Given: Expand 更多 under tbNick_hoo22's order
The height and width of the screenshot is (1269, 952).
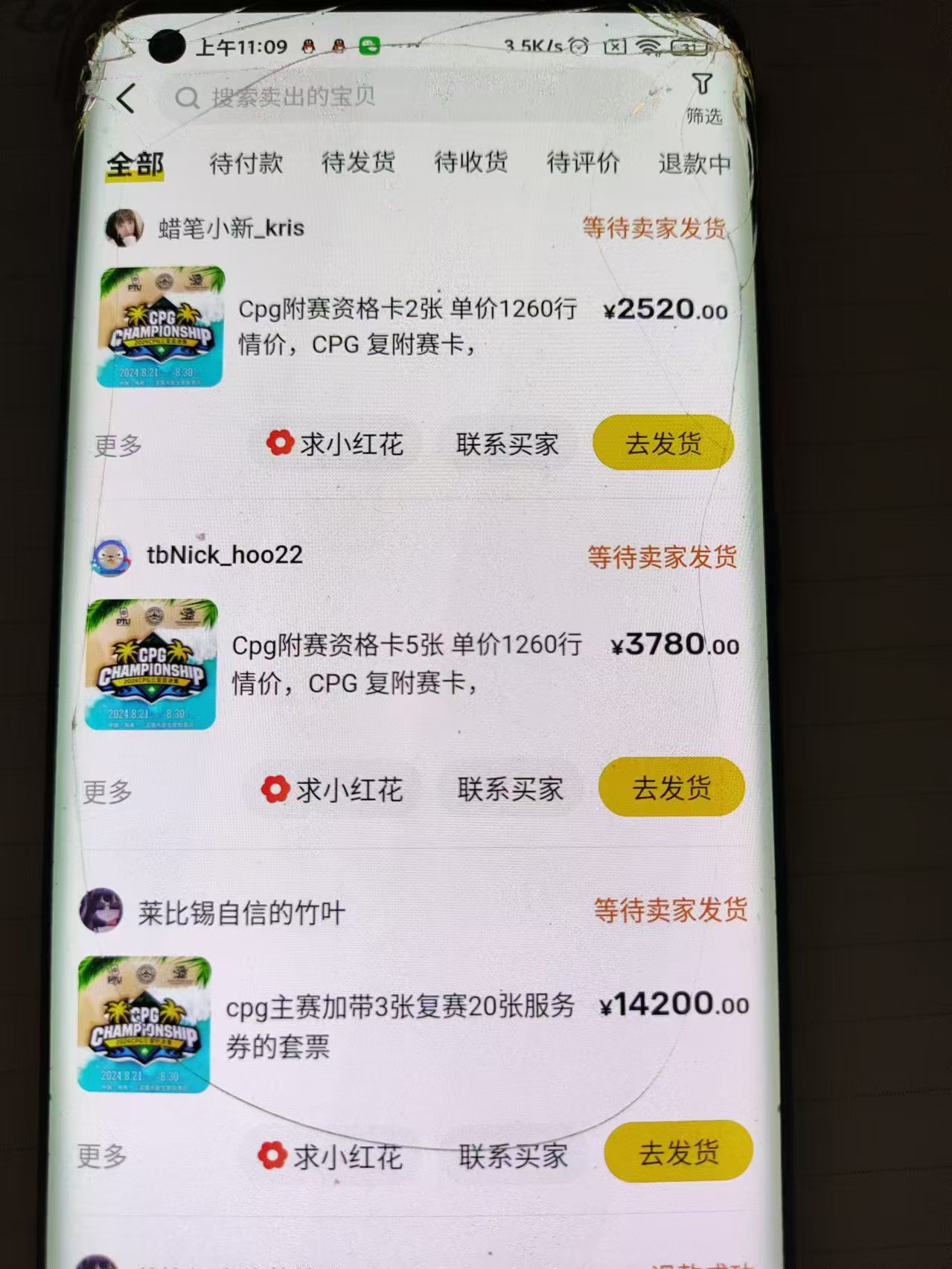Looking at the screenshot, I should pos(108,792).
